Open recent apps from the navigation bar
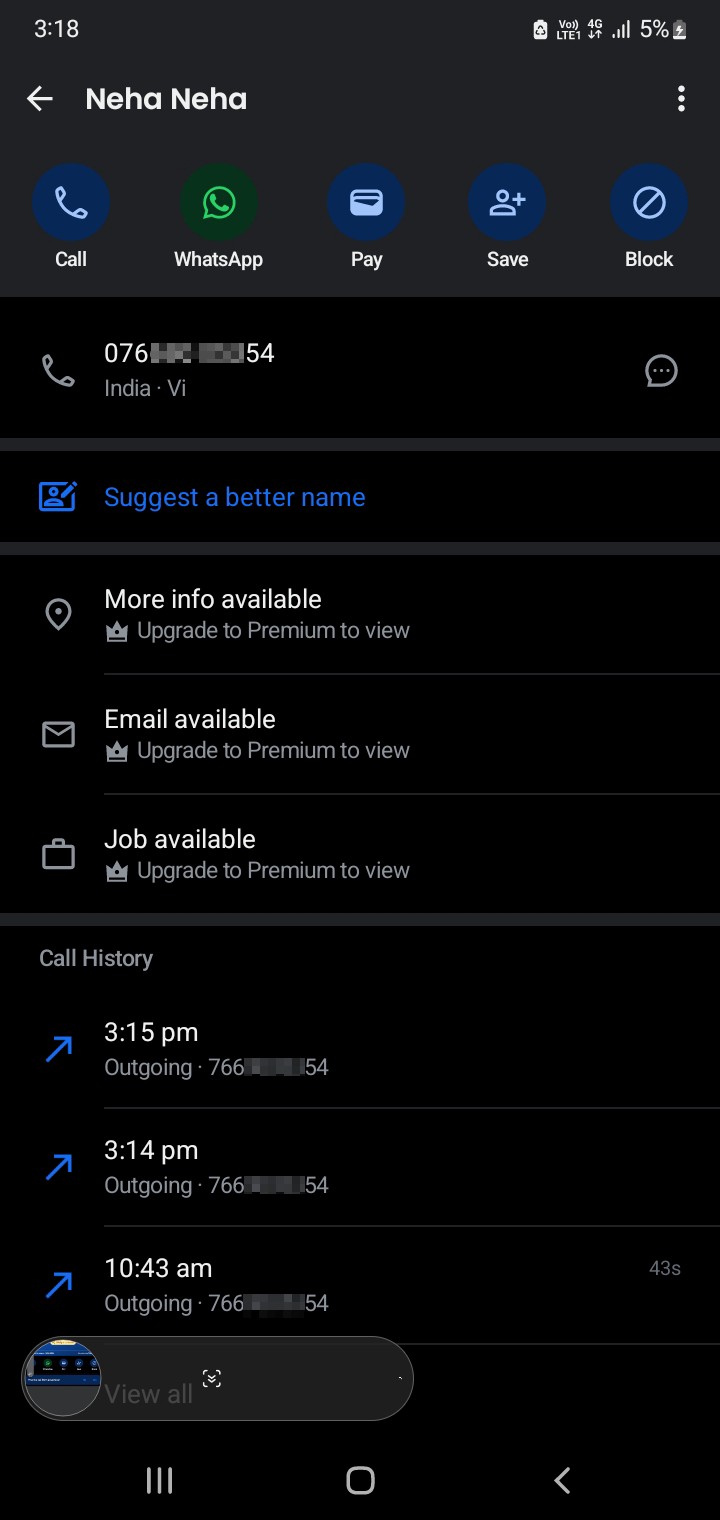The height and width of the screenshot is (1520, 720). point(160,1480)
